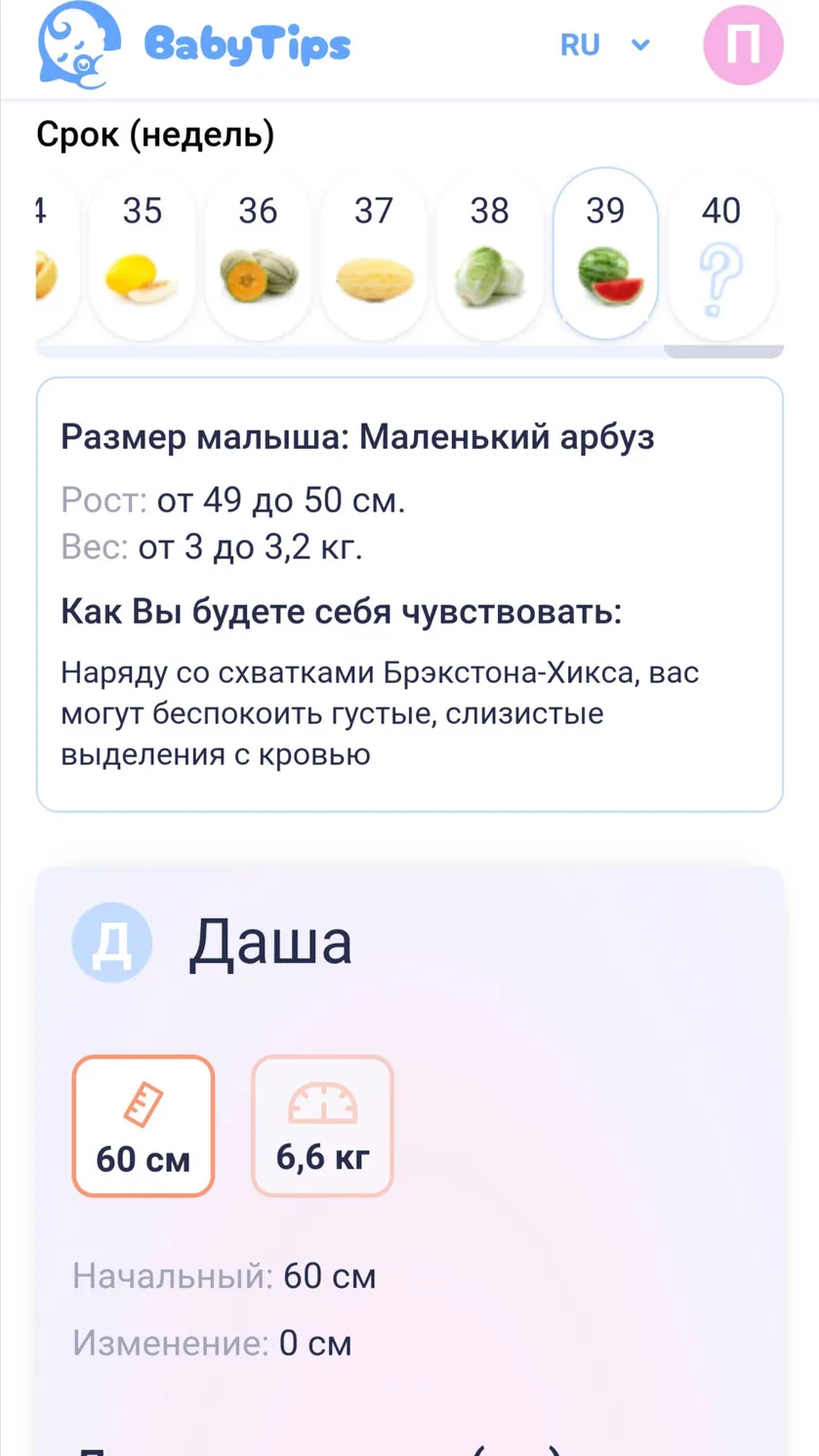This screenshot has height=1456, width=819.
Task: Select week 39 with the watermelon
Action: click(606, 254)
